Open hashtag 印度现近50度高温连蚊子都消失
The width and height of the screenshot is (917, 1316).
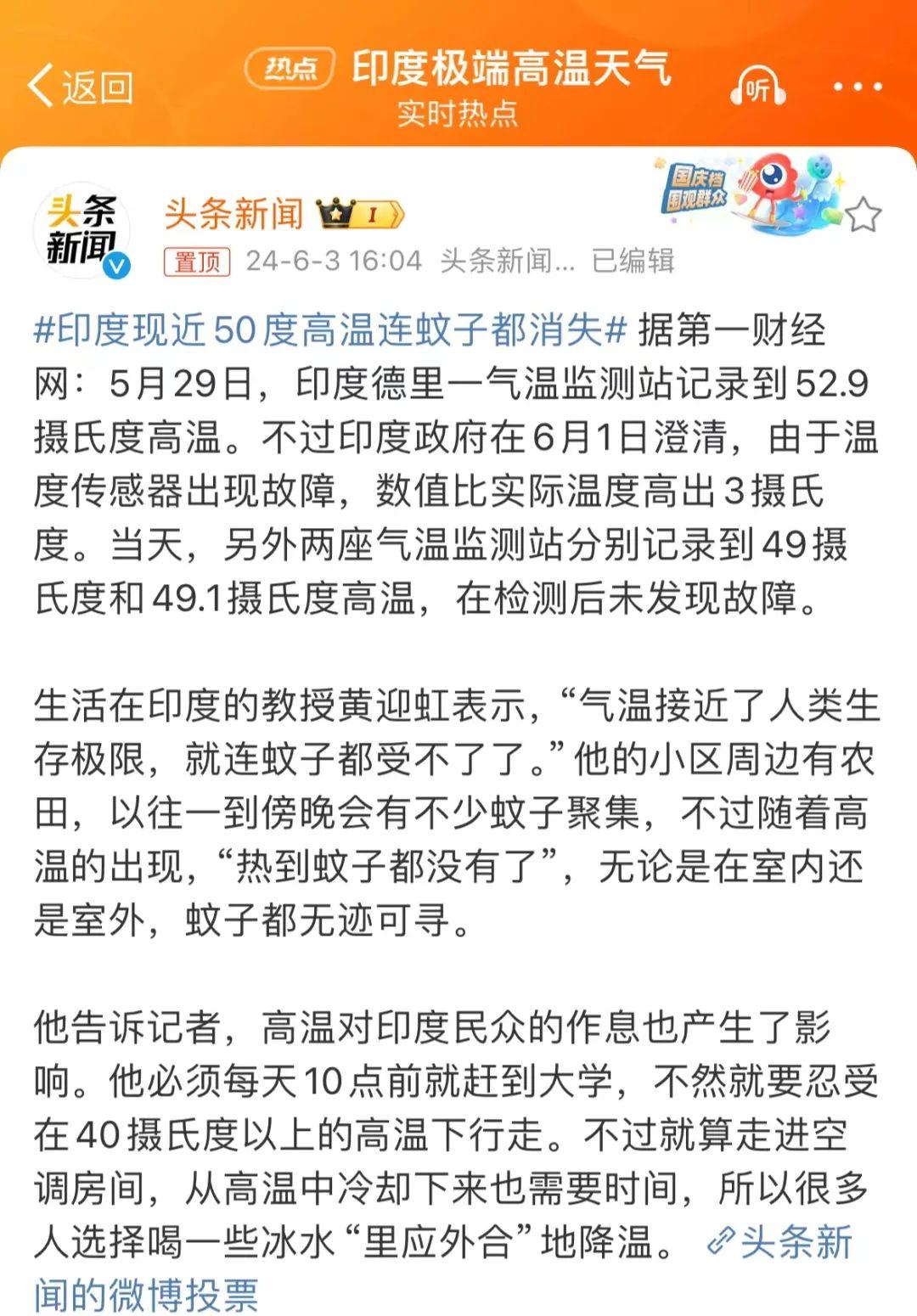click(x=329, y=329)
